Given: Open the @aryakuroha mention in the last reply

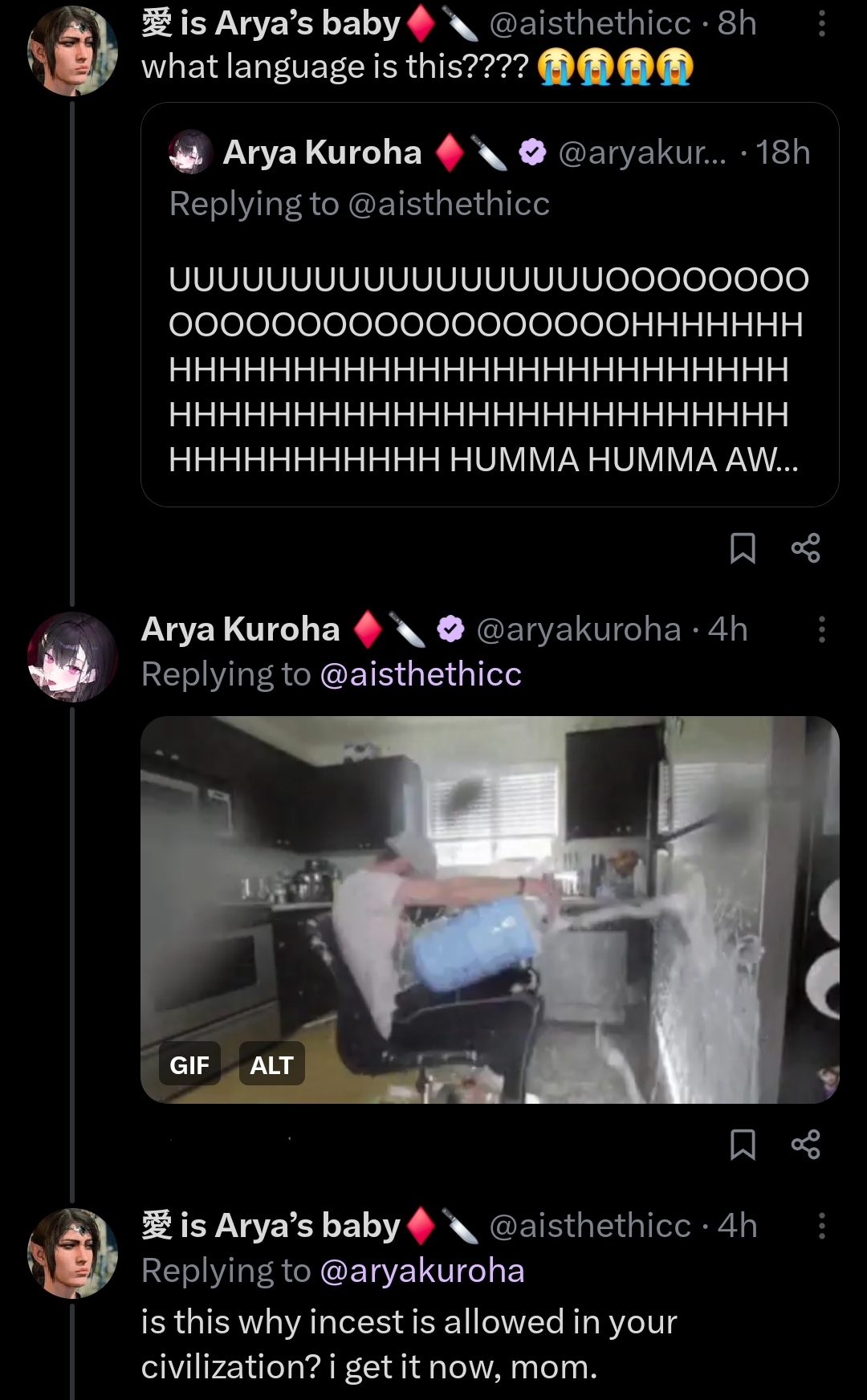Looking at the screenshot, I should [x=422, y=1271].
